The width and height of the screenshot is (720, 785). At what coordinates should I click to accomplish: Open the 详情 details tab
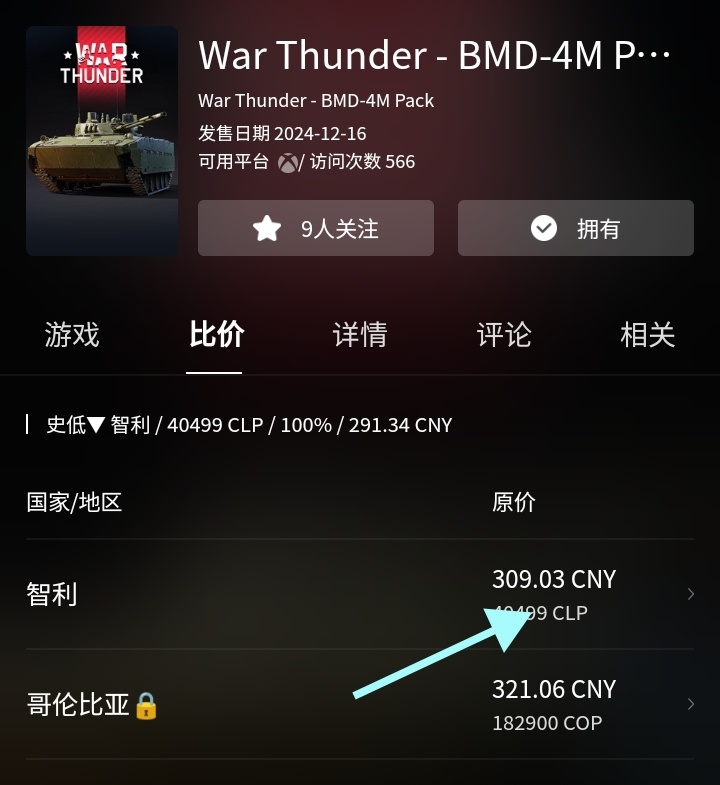tap(360, 335)
